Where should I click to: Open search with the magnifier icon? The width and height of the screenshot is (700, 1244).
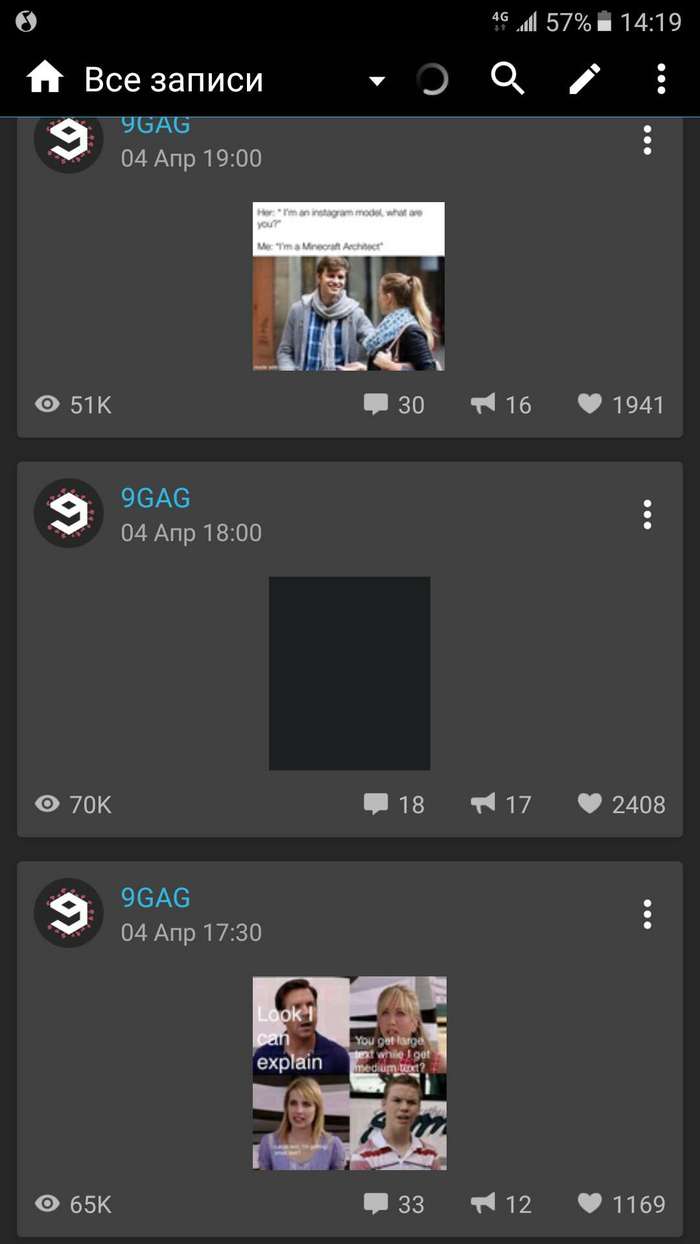(508, 78)
